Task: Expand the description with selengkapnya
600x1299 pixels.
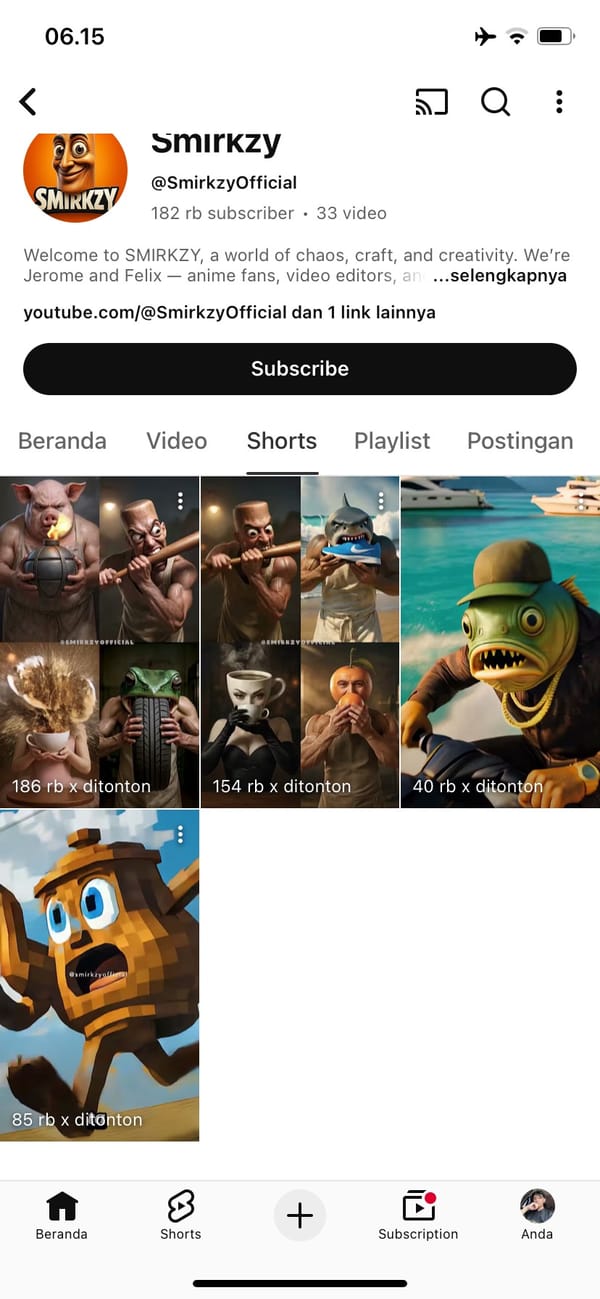Action: click(500, 276)
